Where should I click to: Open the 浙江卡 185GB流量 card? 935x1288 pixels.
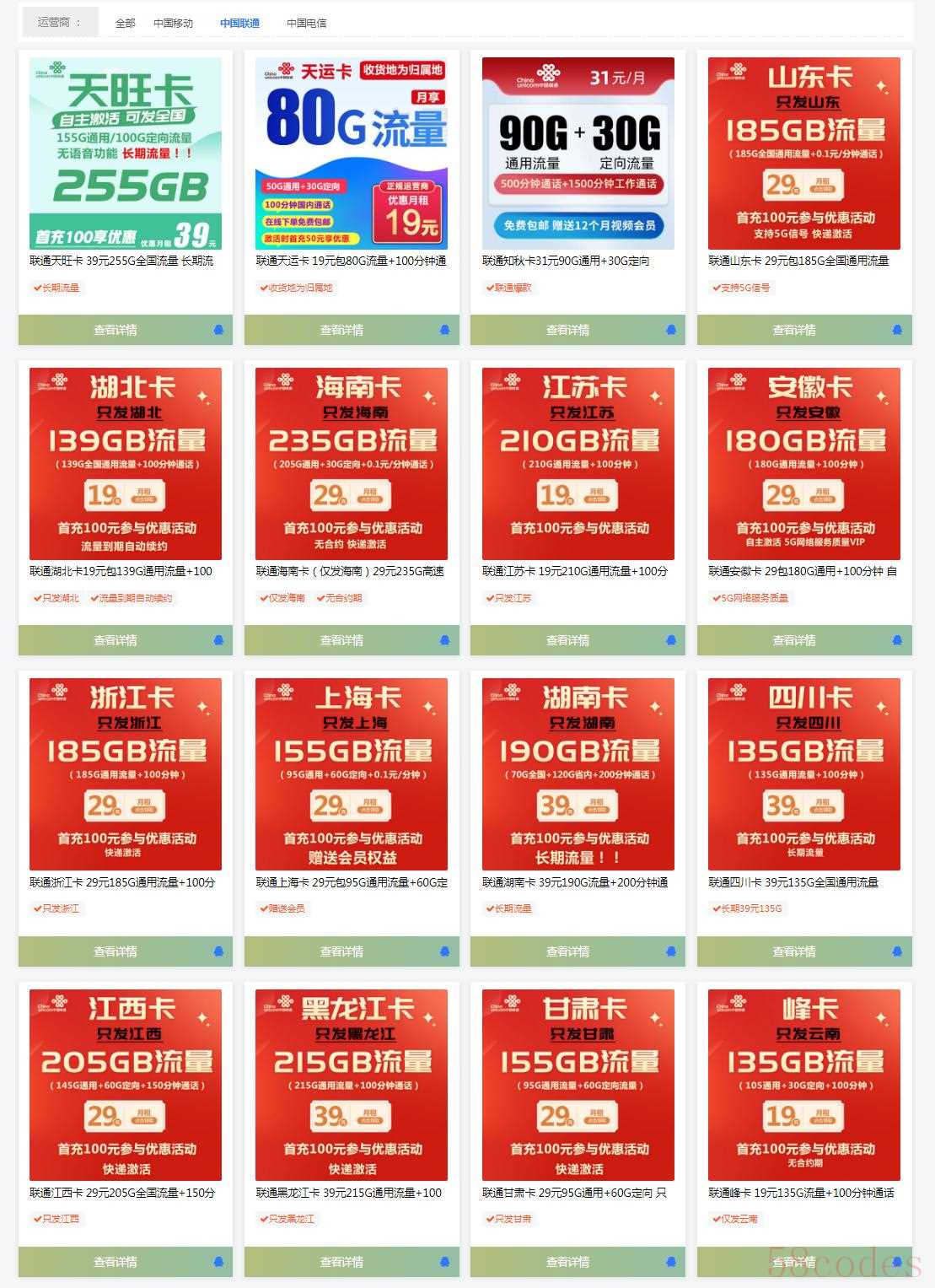tap(125, 773)
